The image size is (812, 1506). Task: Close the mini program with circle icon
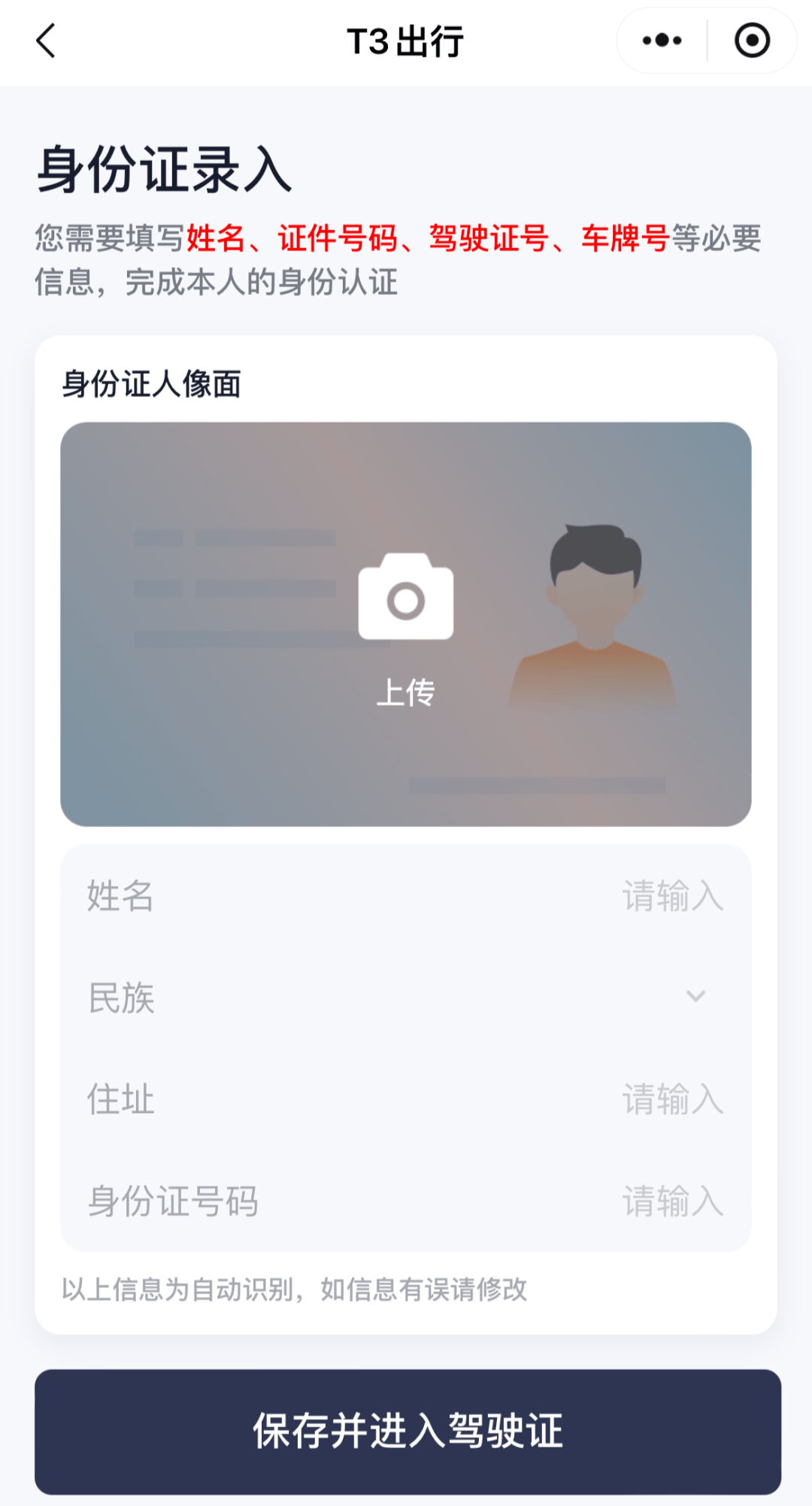click(752, 41)
